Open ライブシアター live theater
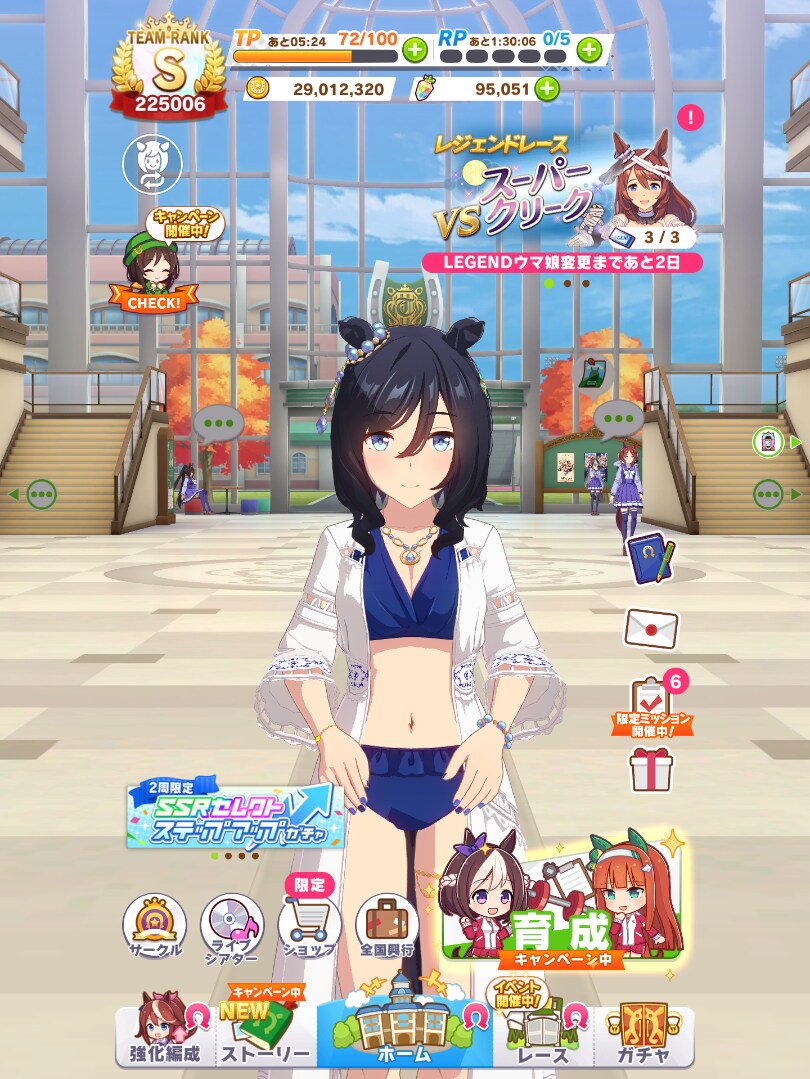The height and width of the screenshot is (1079, 810). [x=232, y=925]
